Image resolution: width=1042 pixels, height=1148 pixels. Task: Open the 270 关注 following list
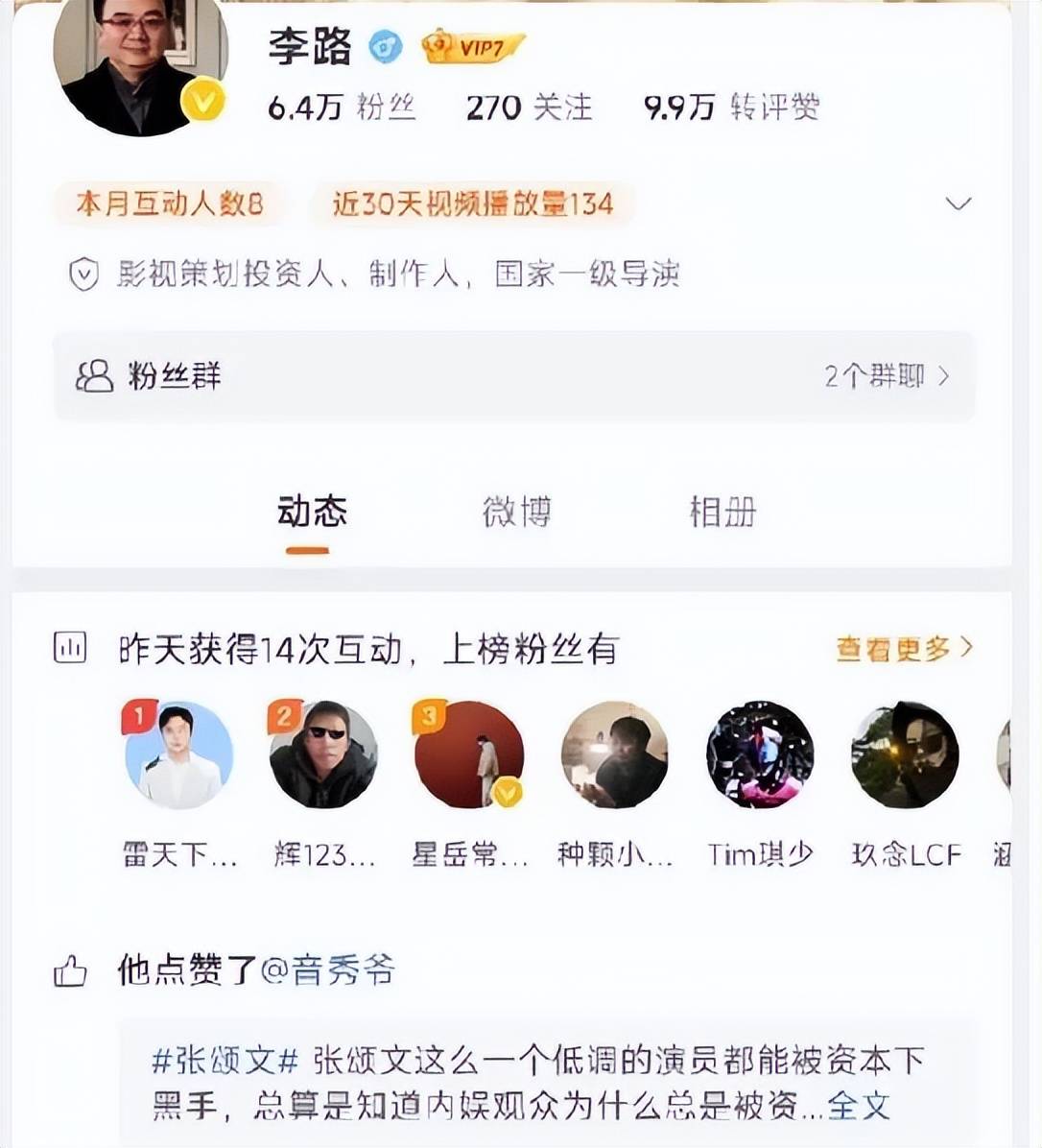(529, 108)
